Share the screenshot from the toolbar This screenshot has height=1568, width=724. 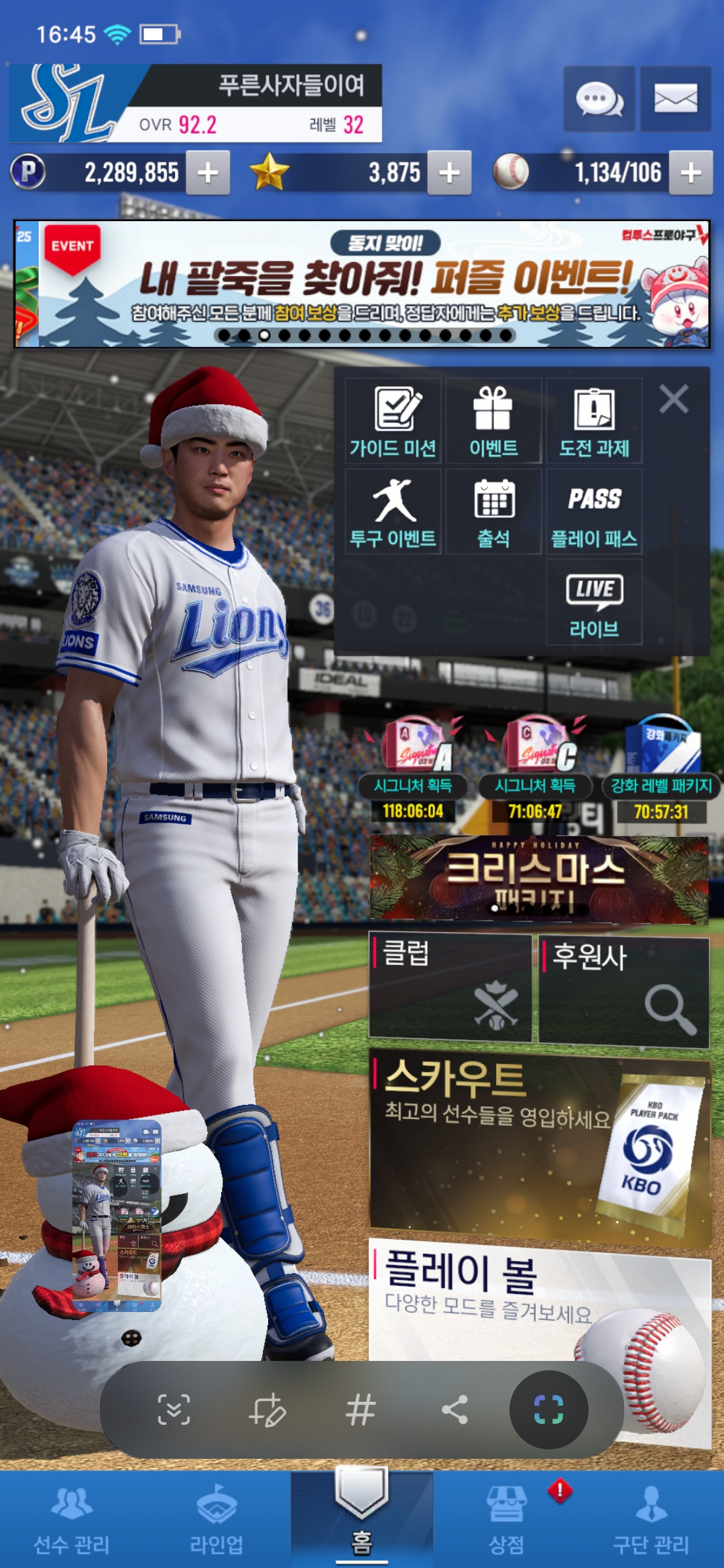[455, 1409]
